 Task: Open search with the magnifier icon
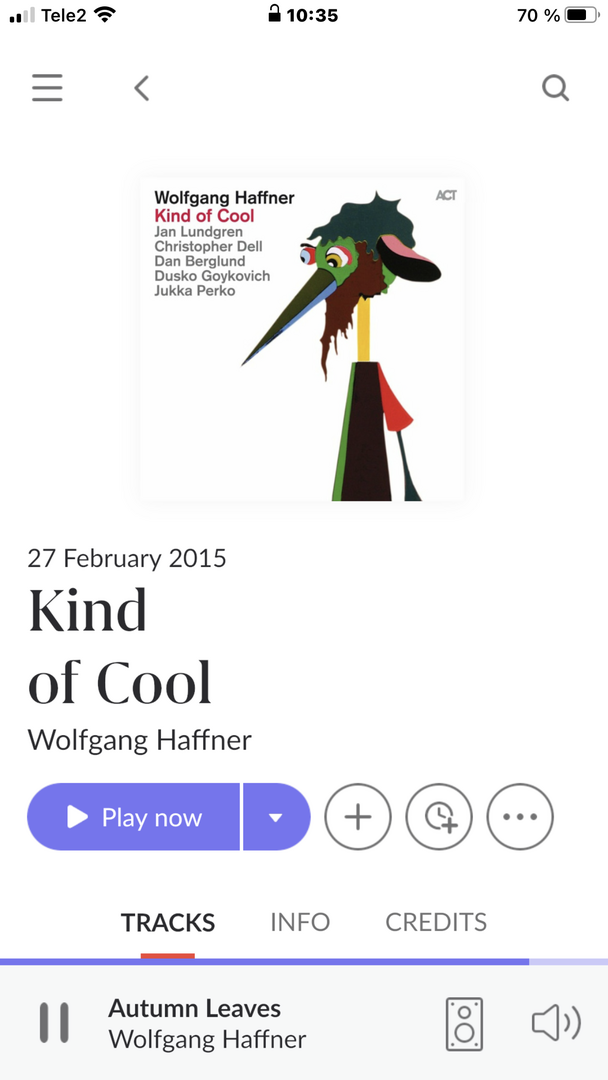coord(555,88)
